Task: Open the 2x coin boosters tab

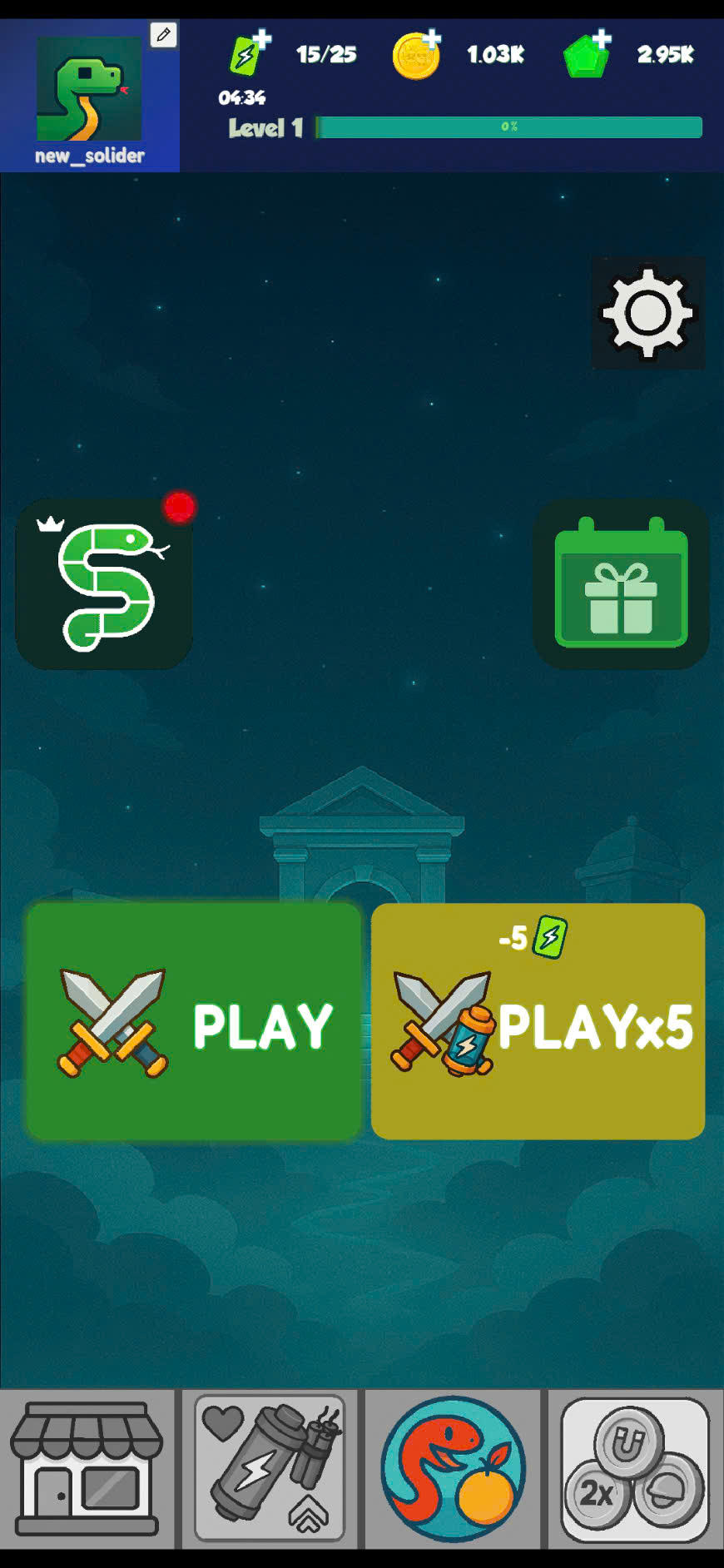Action: click(635, 1468)
